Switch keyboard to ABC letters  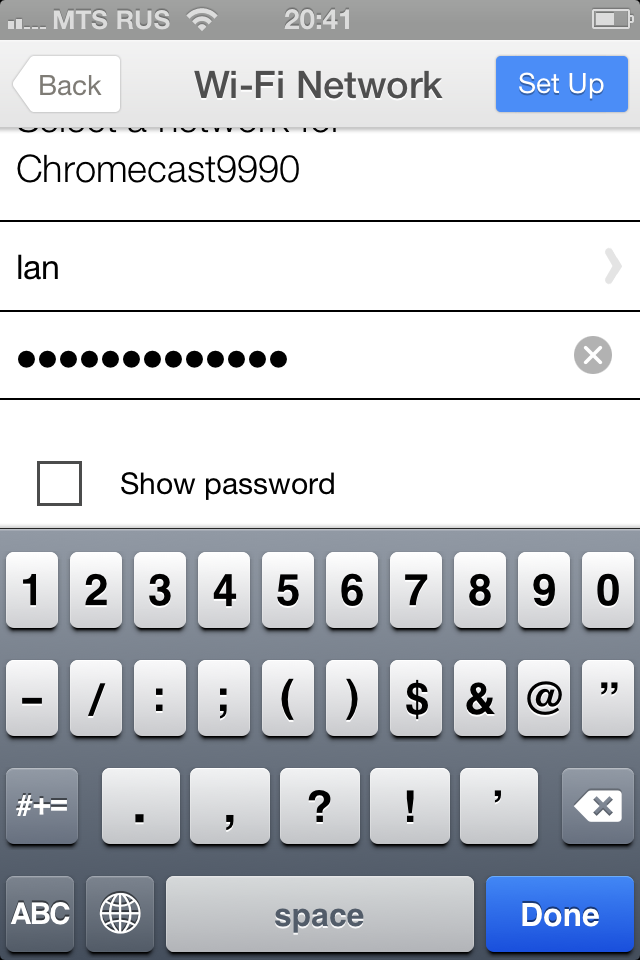(x=41, y=914)
